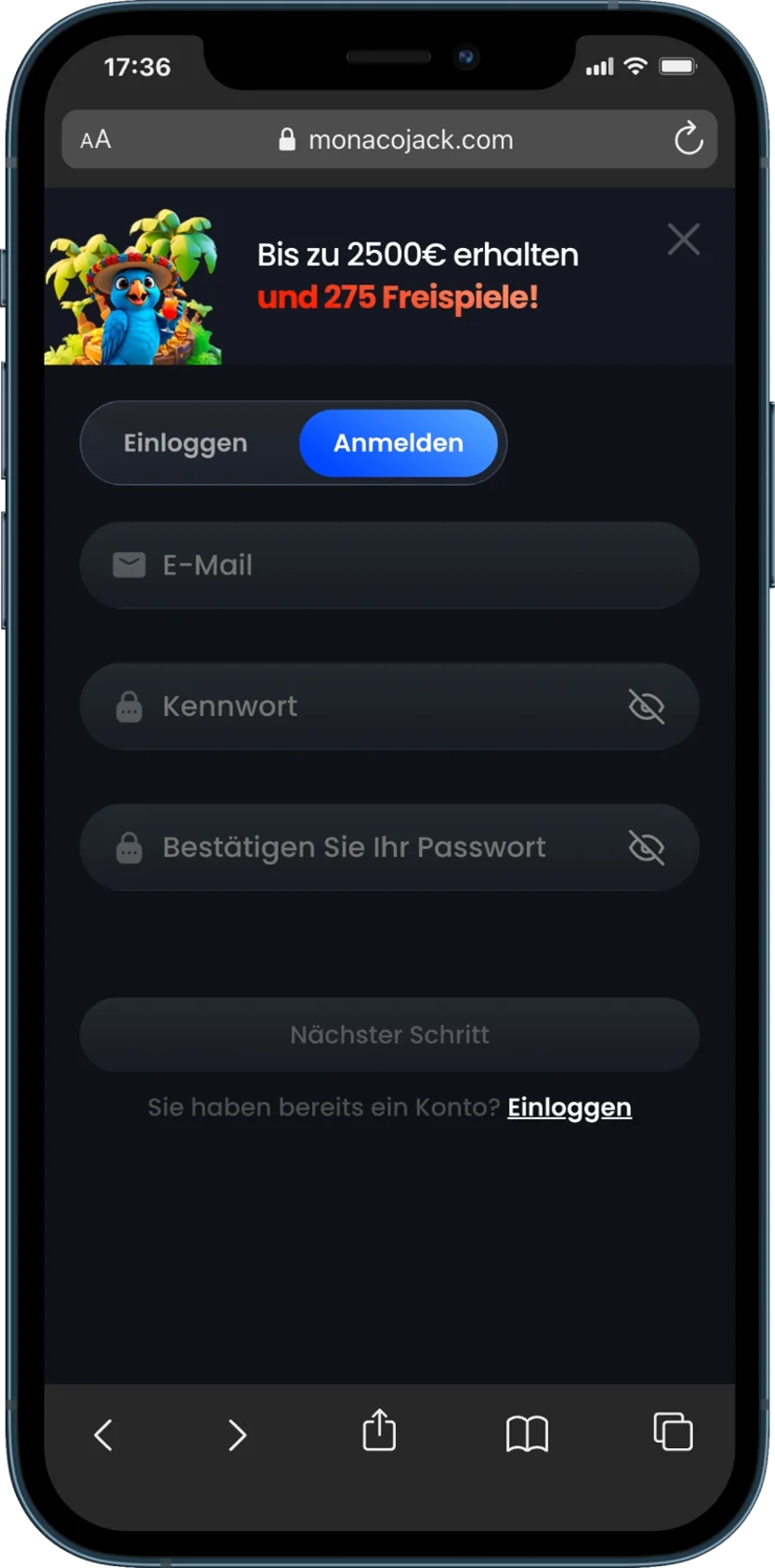View open browser tabs

673,1431
